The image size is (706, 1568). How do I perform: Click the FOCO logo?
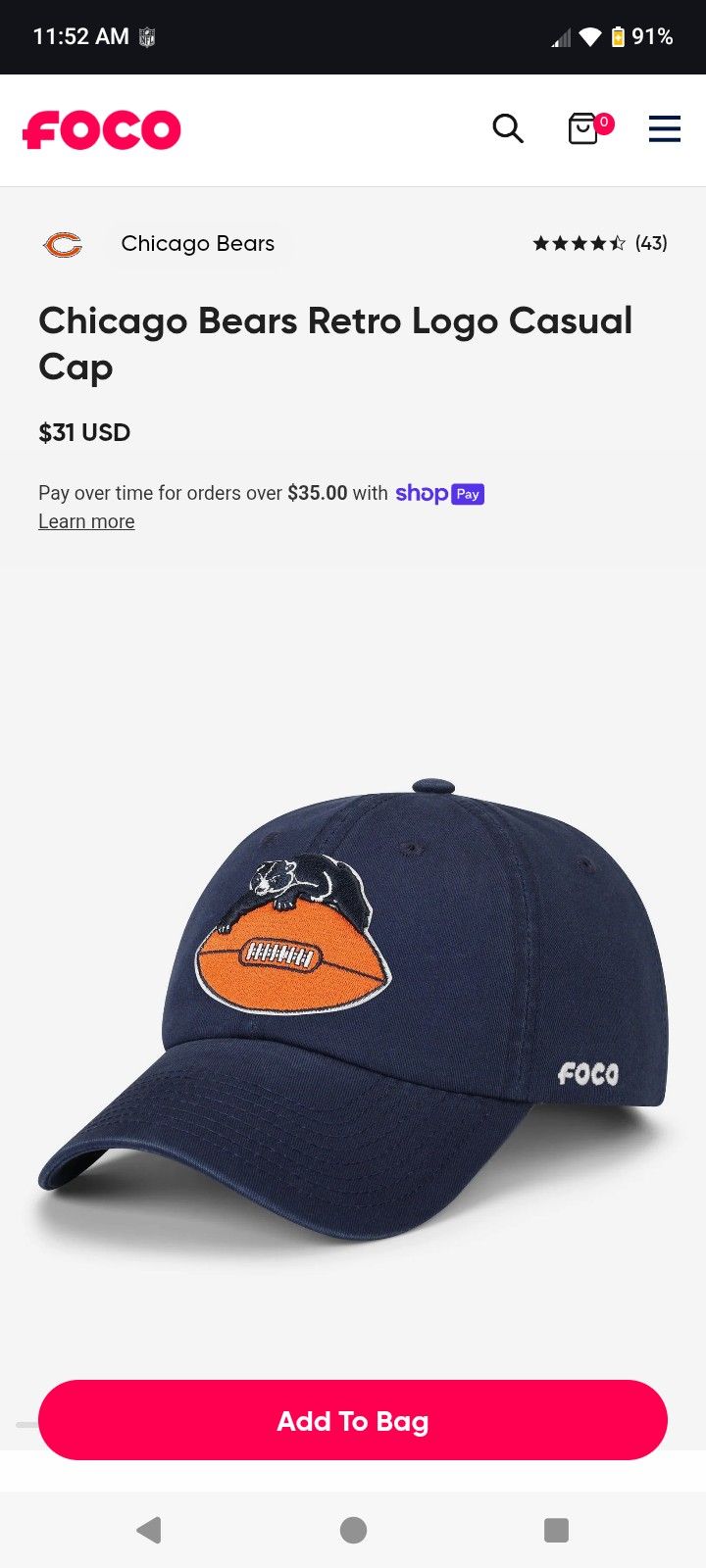tap(102, 128)
